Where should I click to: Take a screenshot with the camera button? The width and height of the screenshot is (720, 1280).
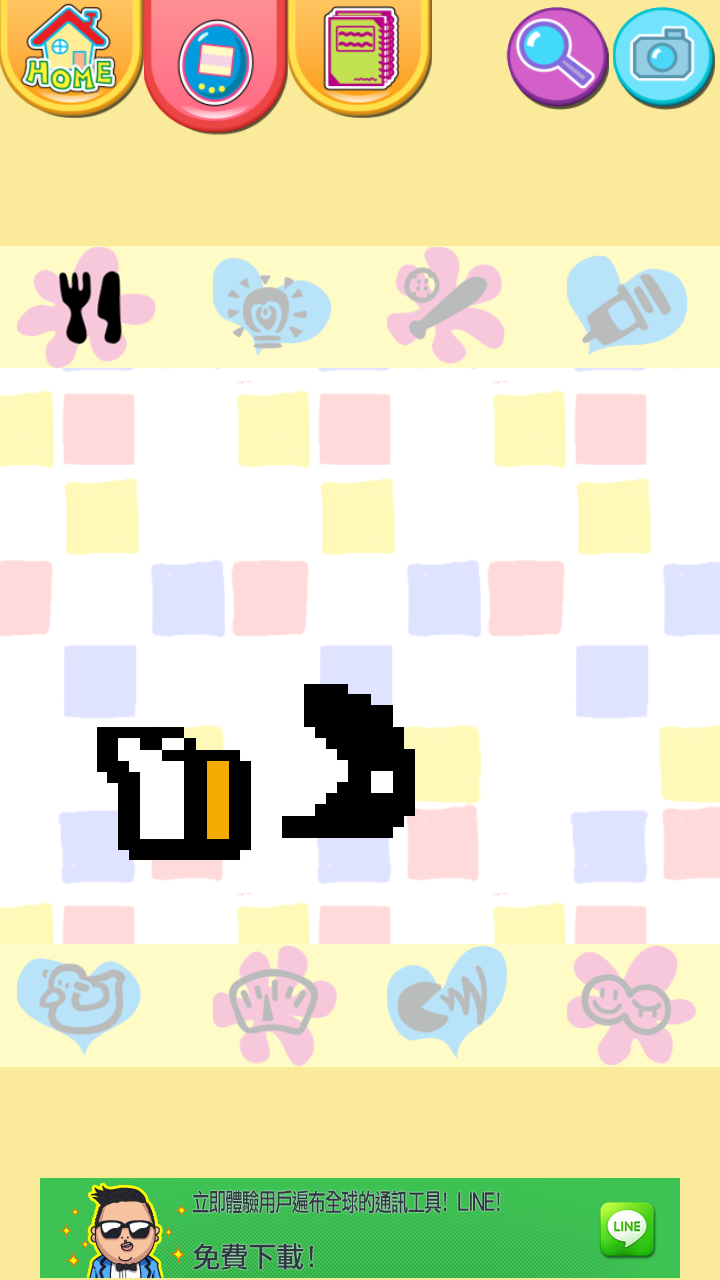(662, 56)
